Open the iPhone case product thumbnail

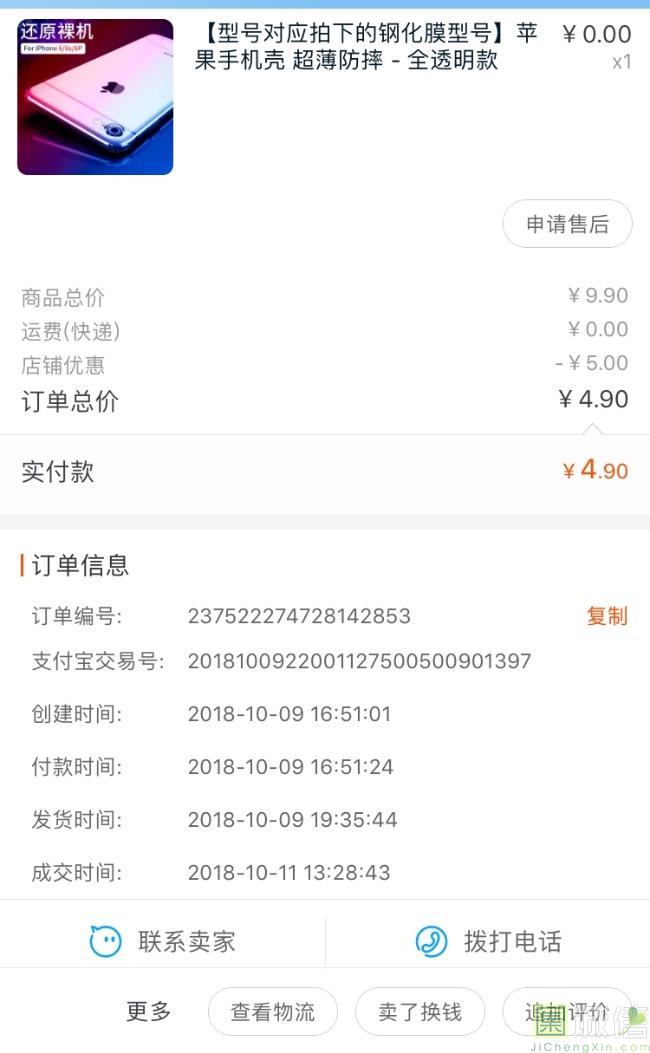tap(95, 97)
